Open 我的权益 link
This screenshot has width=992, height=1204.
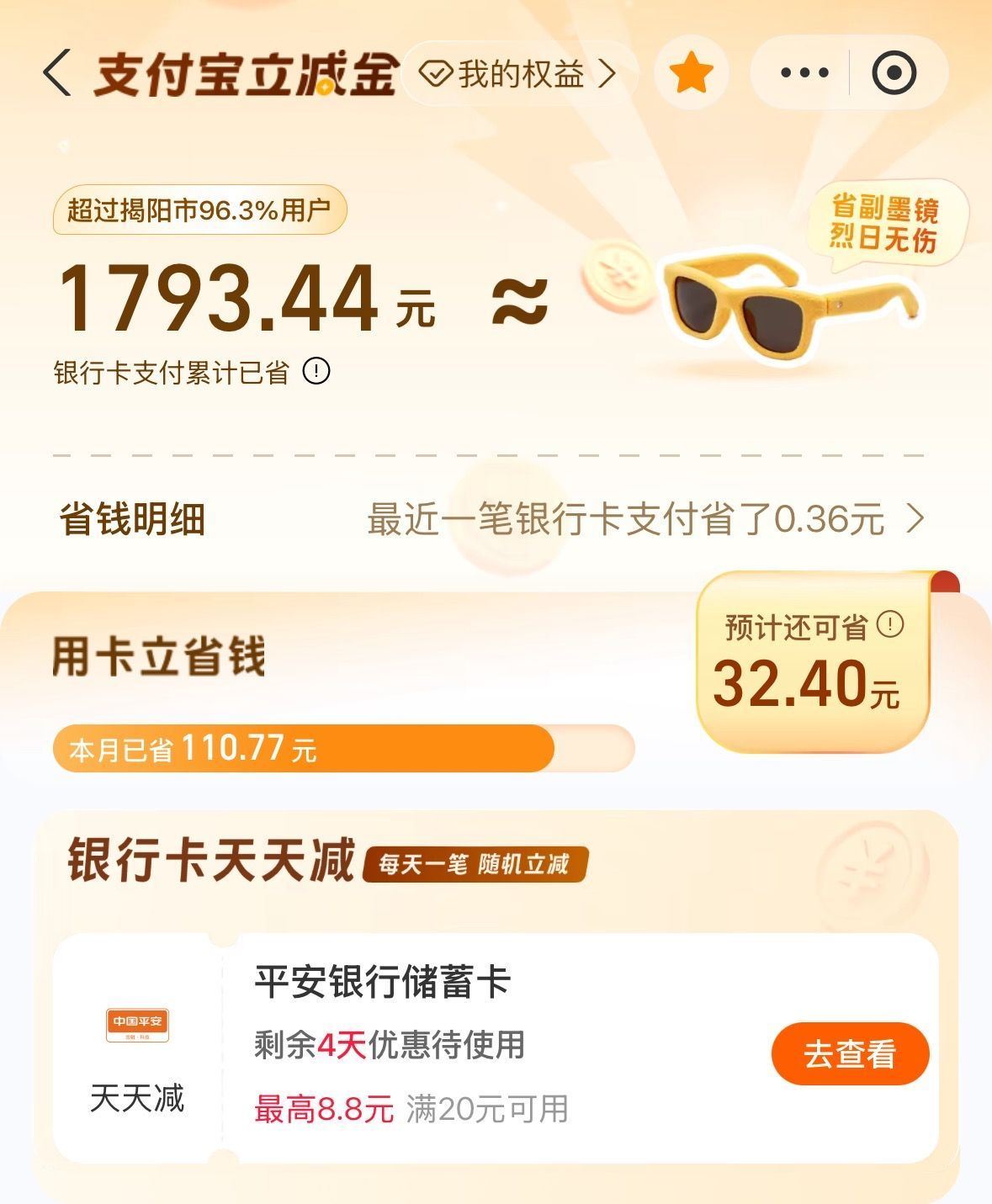pos(520,75)
